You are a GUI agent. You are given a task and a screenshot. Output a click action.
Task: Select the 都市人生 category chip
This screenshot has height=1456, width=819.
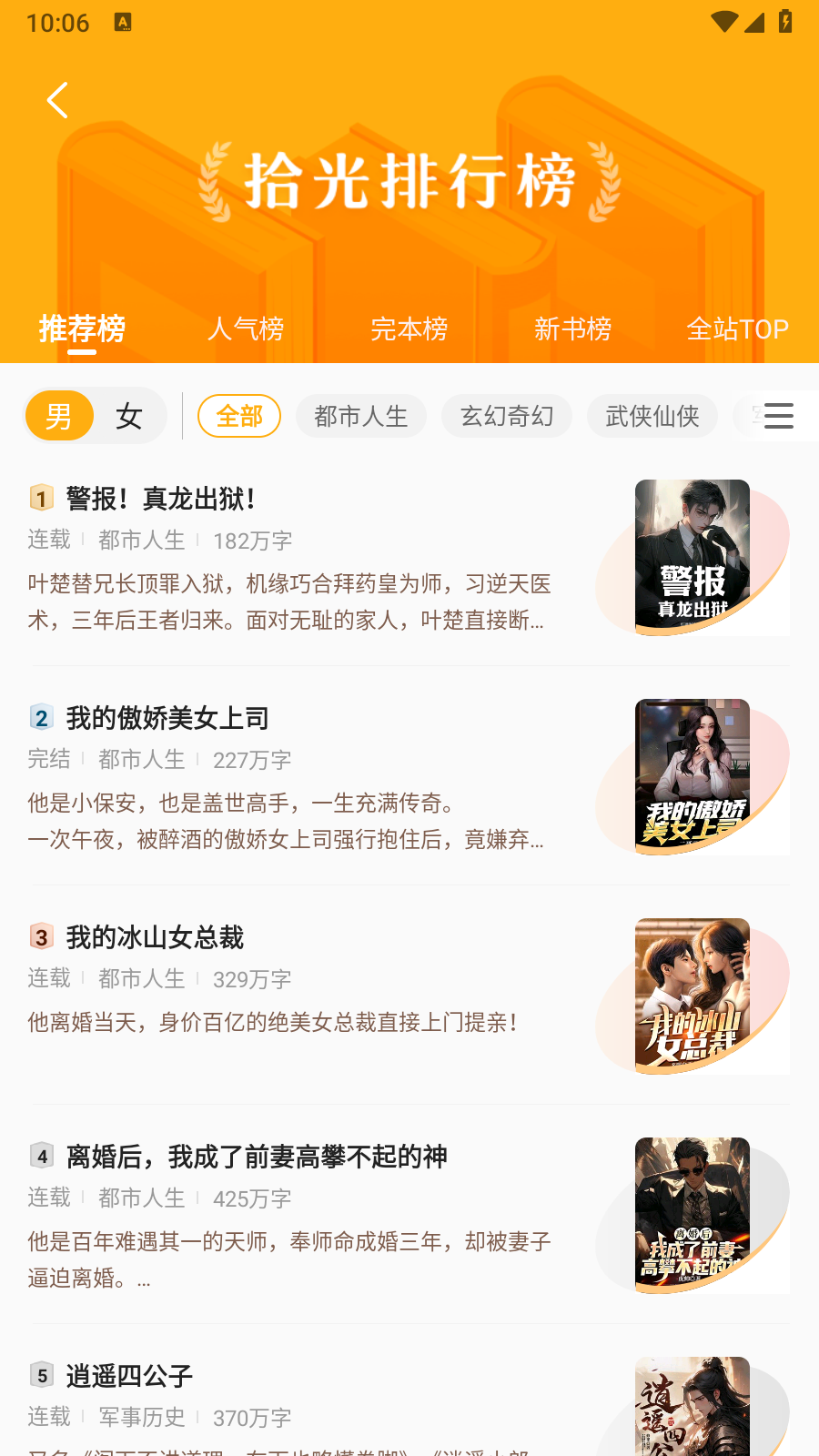[360, 416]
